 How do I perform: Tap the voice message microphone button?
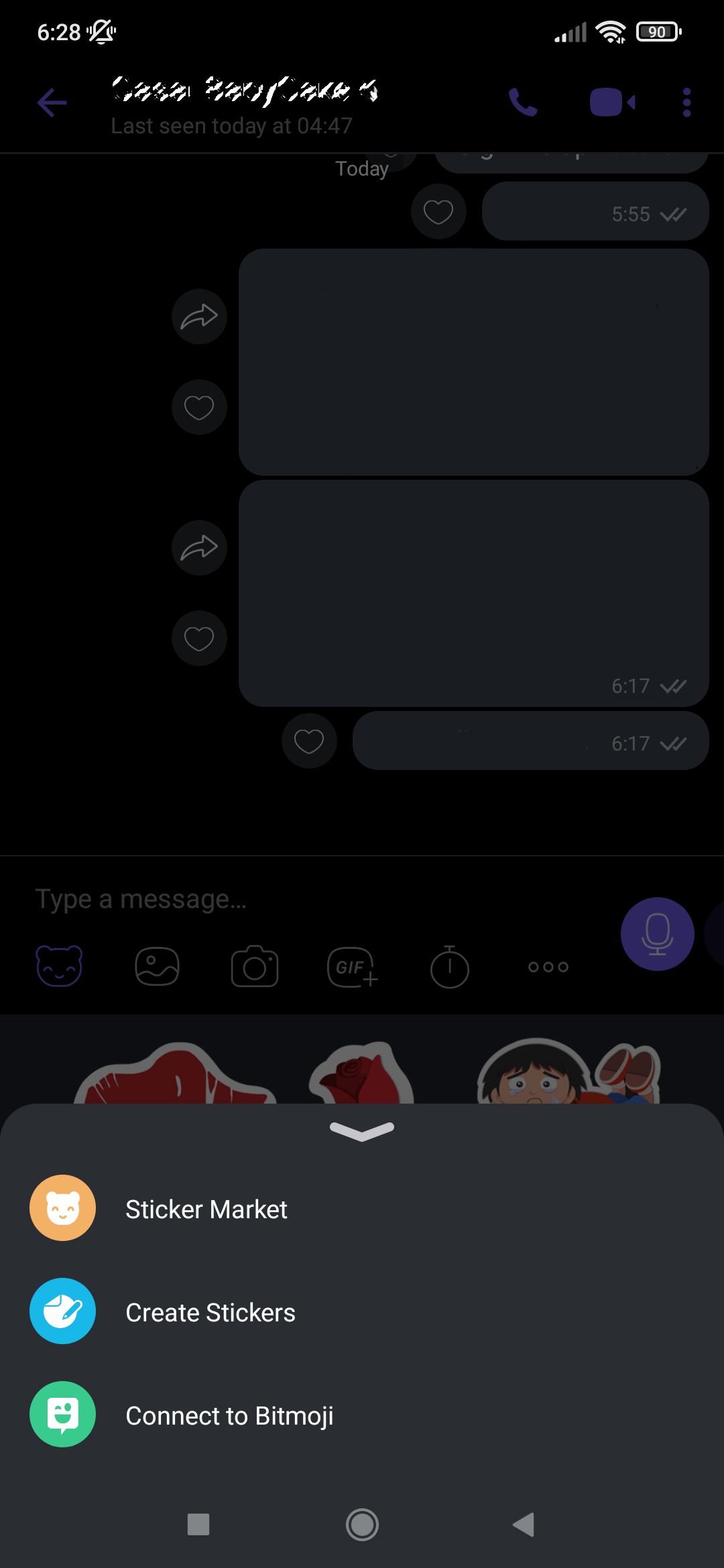[658, 933]
